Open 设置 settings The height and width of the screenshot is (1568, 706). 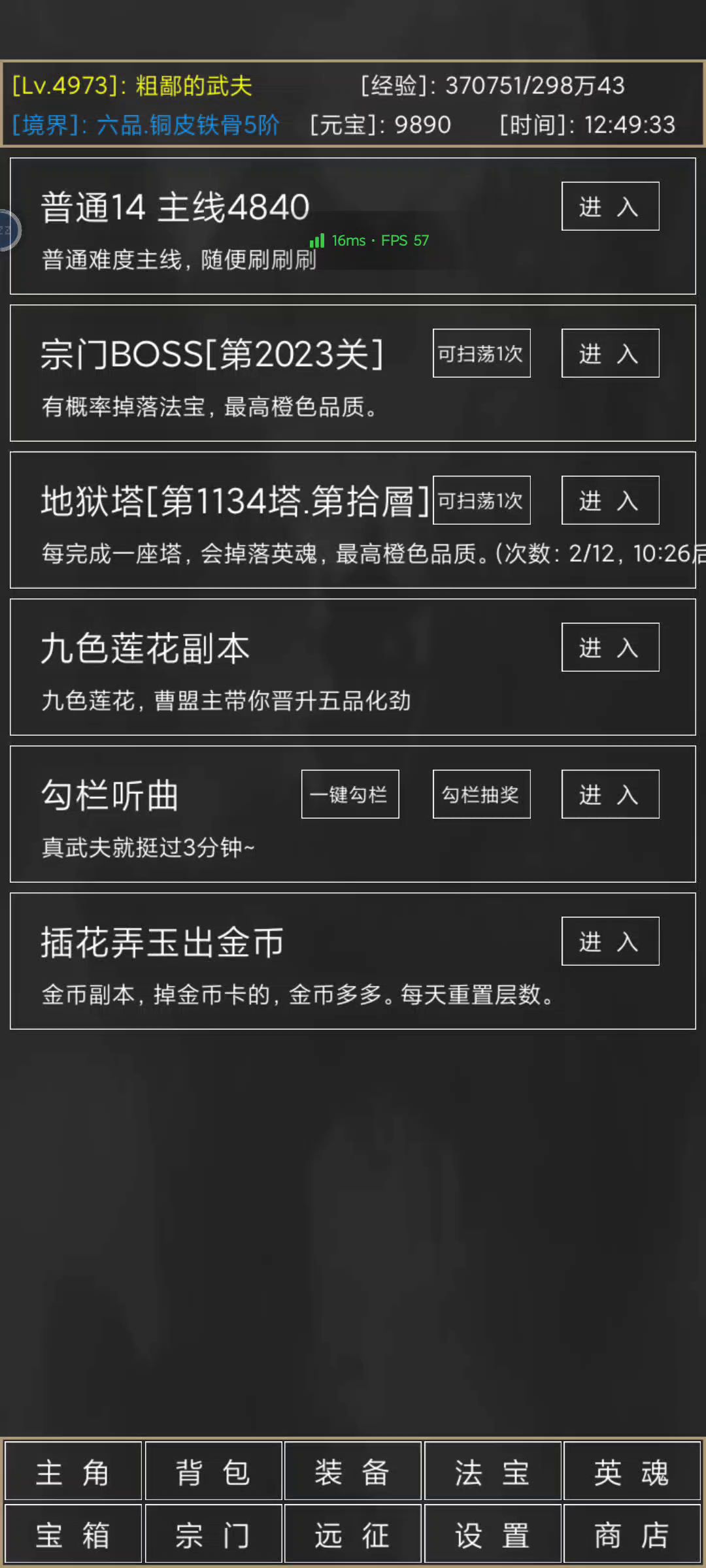[x=492, y=1535]
